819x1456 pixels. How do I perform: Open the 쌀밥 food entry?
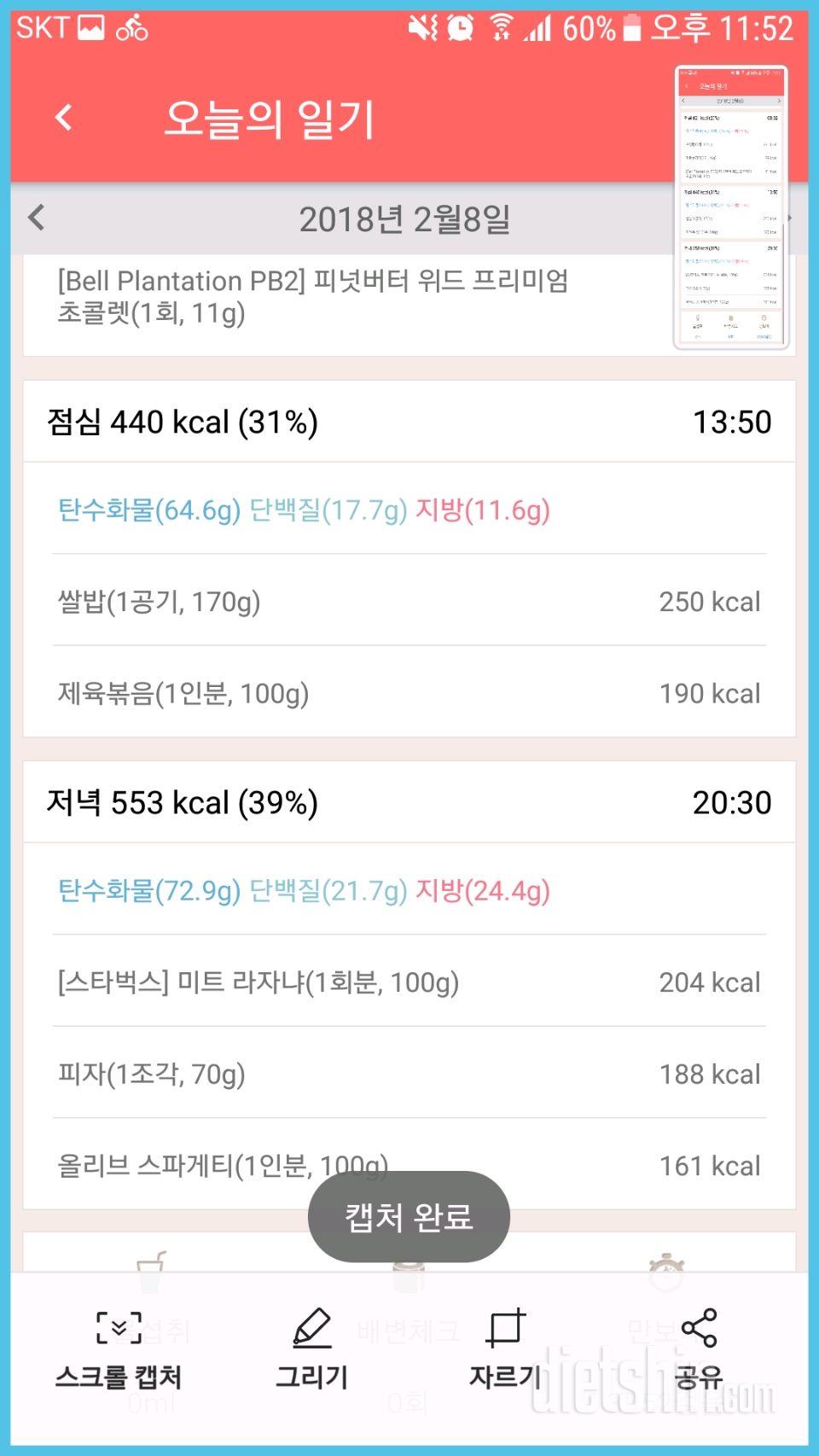[x=409, y=601]
